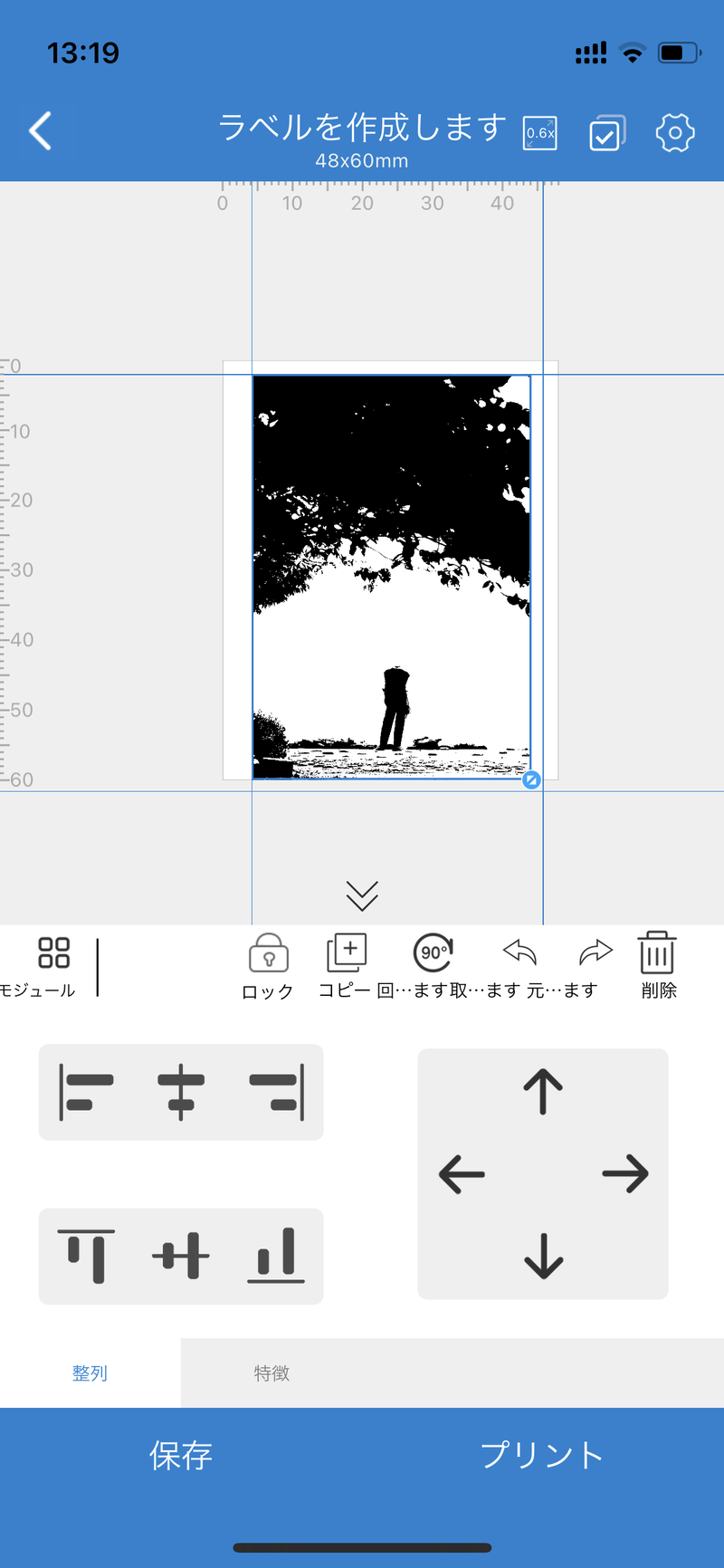724x1568 pixels.
Task: Align the object to the bottom edge
Action: (276, 1256)
